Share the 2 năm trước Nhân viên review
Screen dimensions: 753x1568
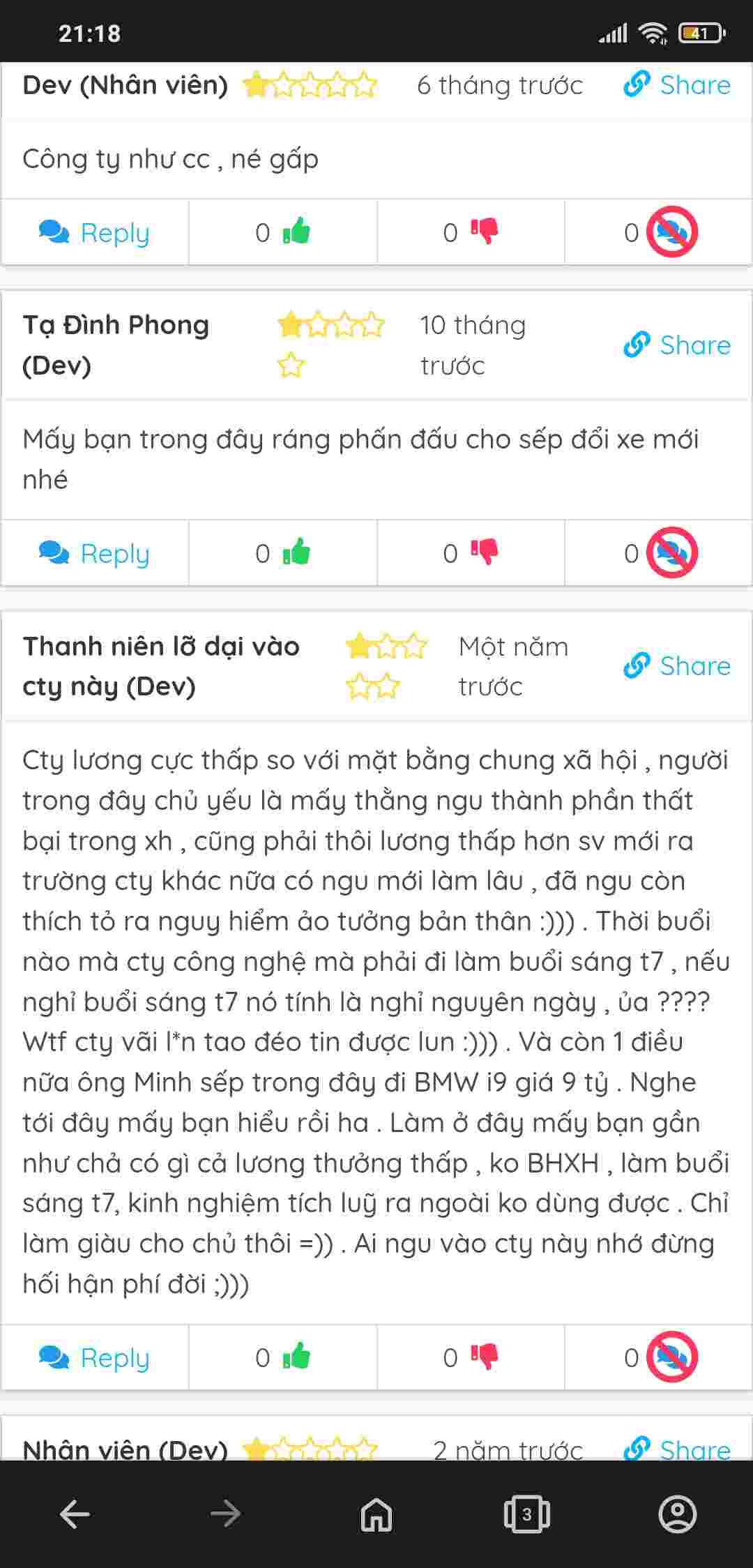(676, 1449)
